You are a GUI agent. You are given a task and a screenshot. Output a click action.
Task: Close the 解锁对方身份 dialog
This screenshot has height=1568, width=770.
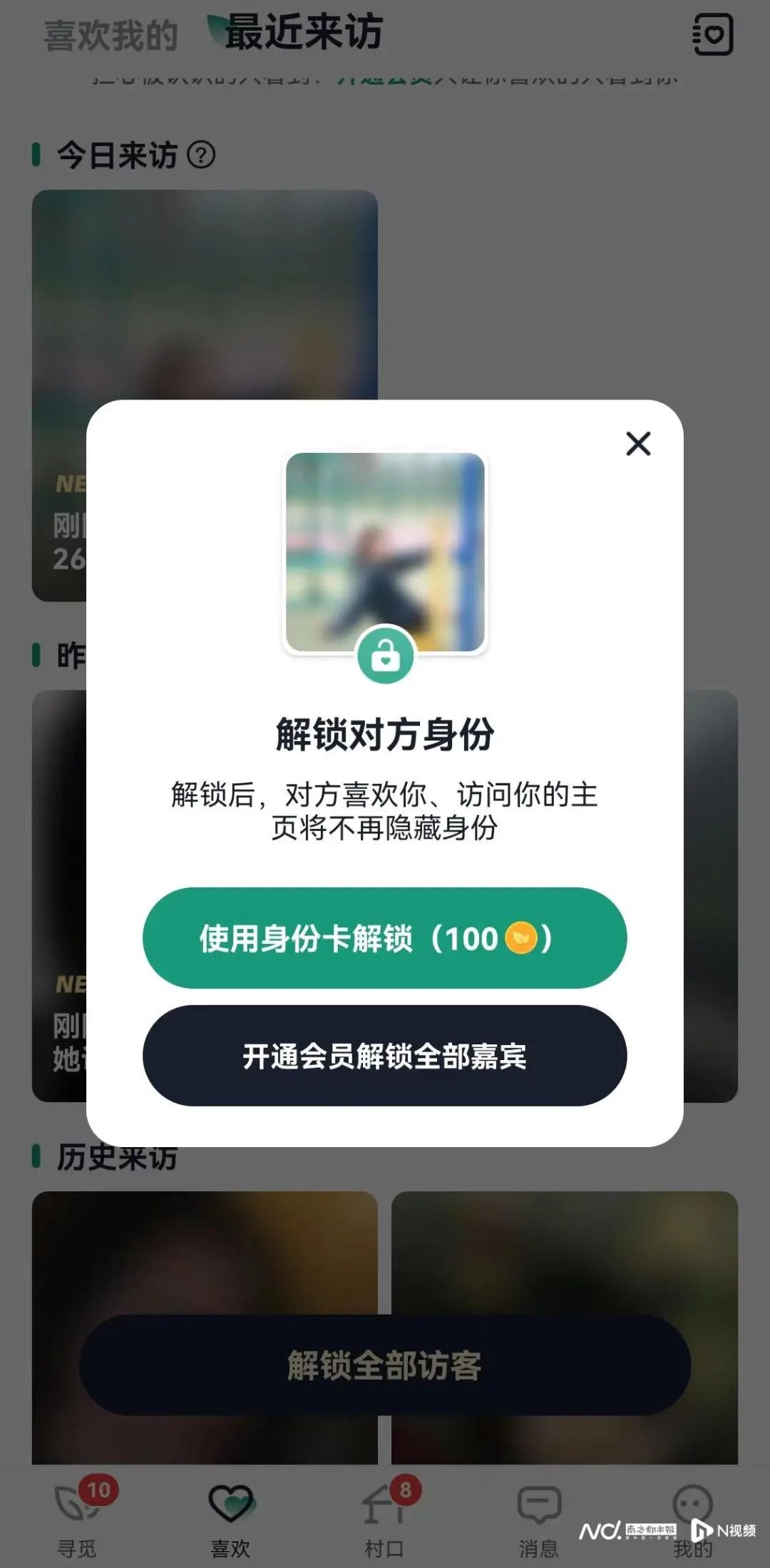point(638,444)
